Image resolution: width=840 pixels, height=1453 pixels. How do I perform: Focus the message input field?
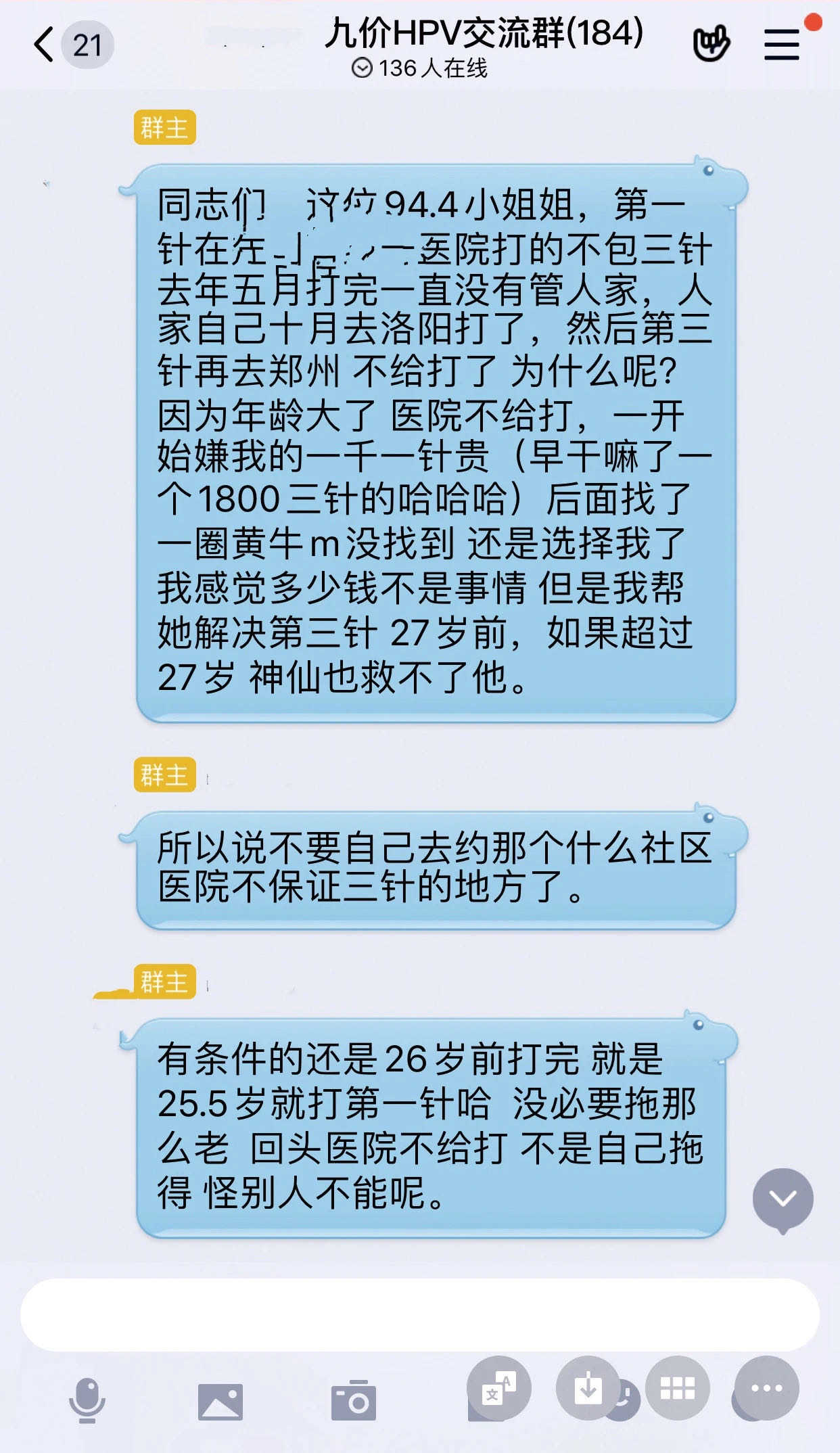[x=419, y=1314]
